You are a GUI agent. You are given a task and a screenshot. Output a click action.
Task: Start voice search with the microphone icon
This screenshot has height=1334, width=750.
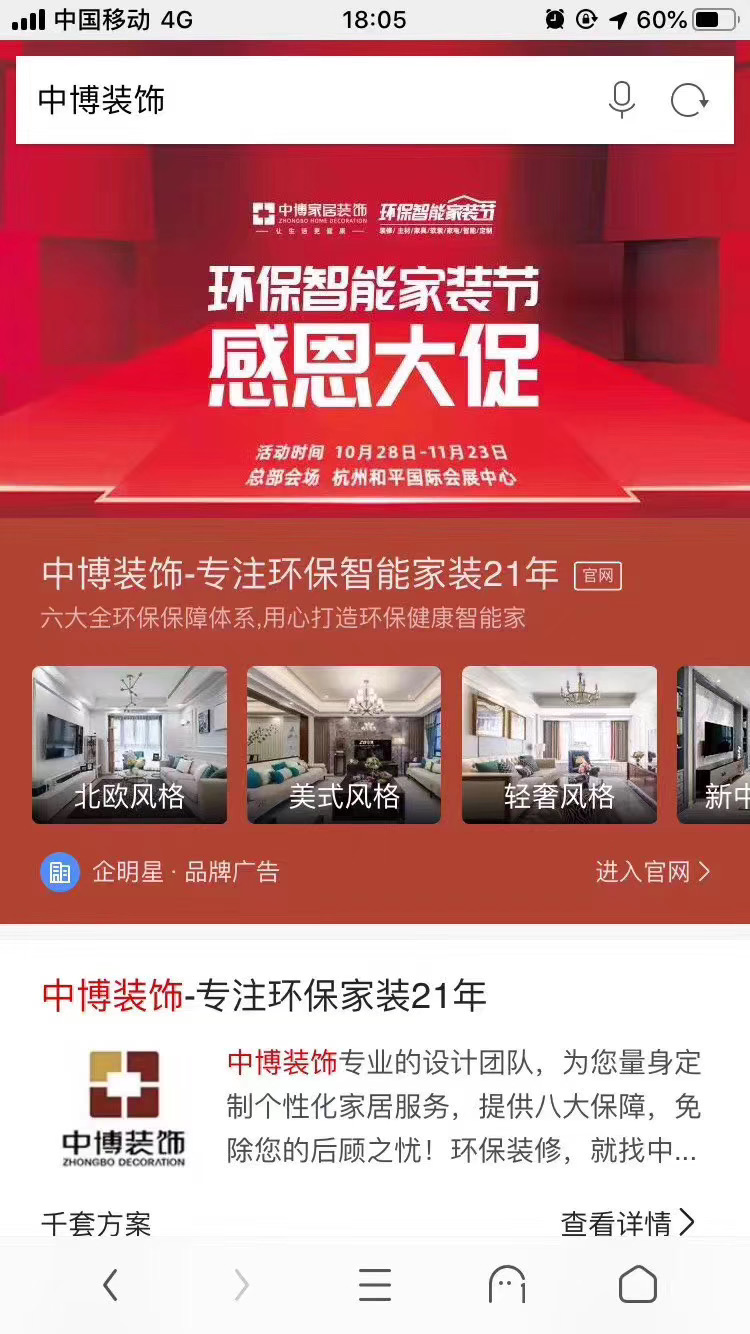(622, 100)
